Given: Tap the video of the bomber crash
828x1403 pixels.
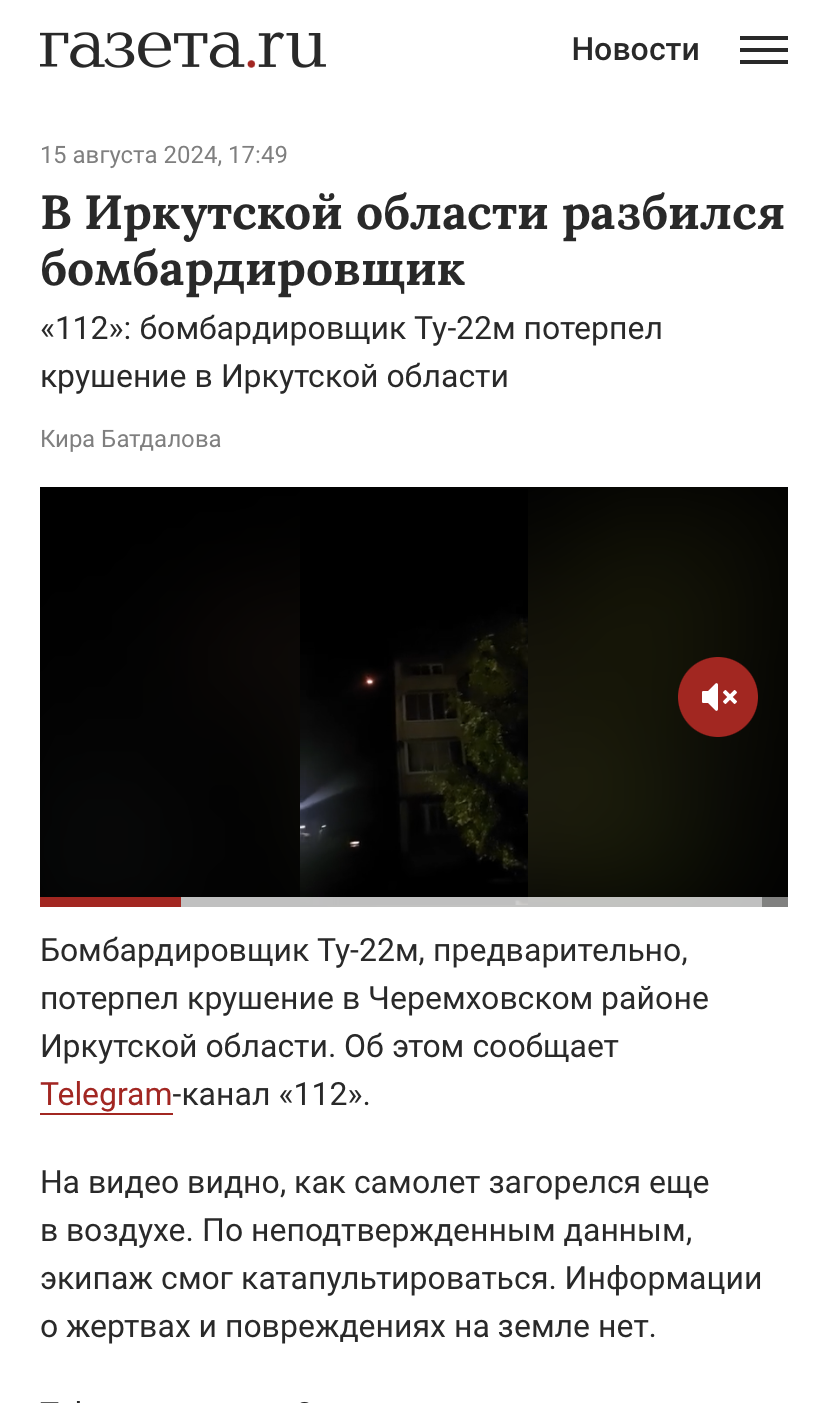Looking at the screenshot, I should 414,692.
